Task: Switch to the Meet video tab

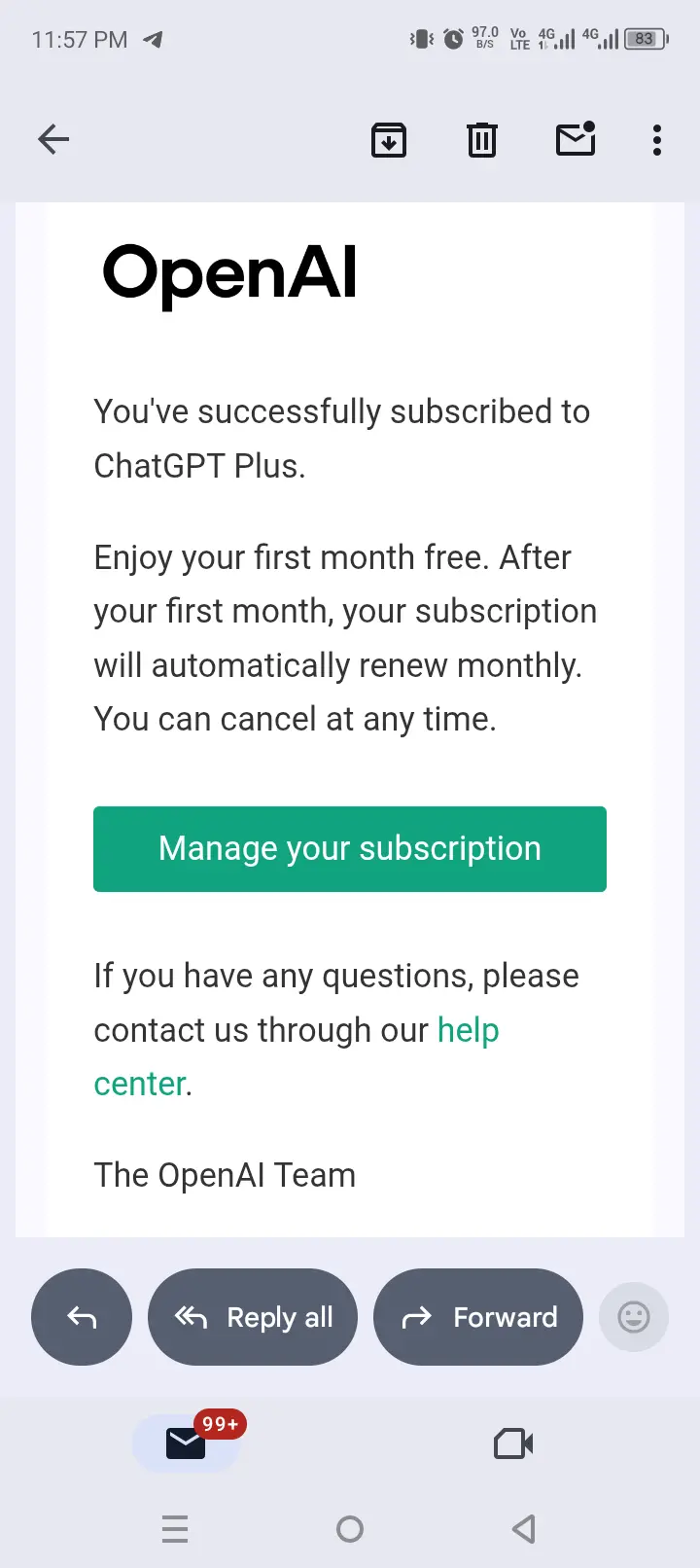Action: [513, 1443]
